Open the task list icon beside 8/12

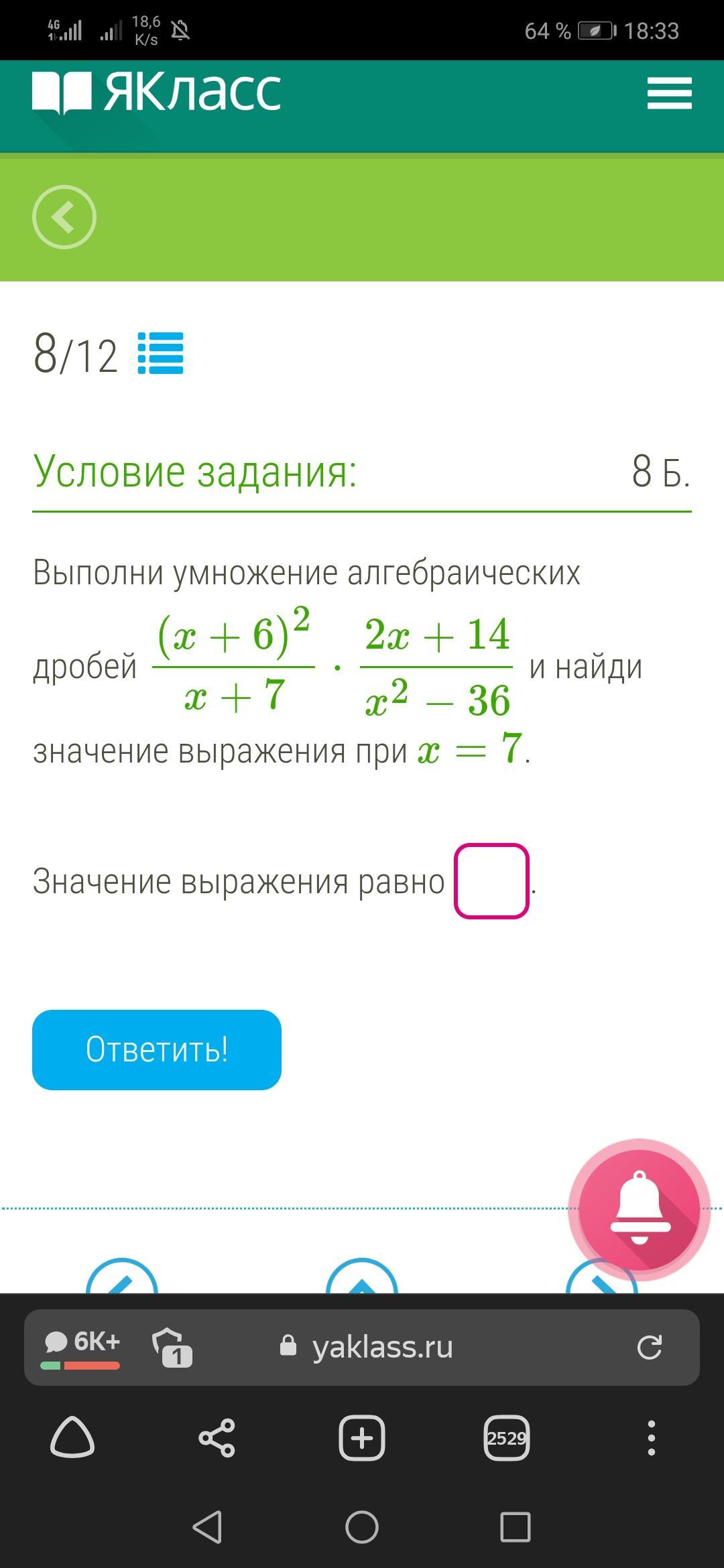pos(160,353)
